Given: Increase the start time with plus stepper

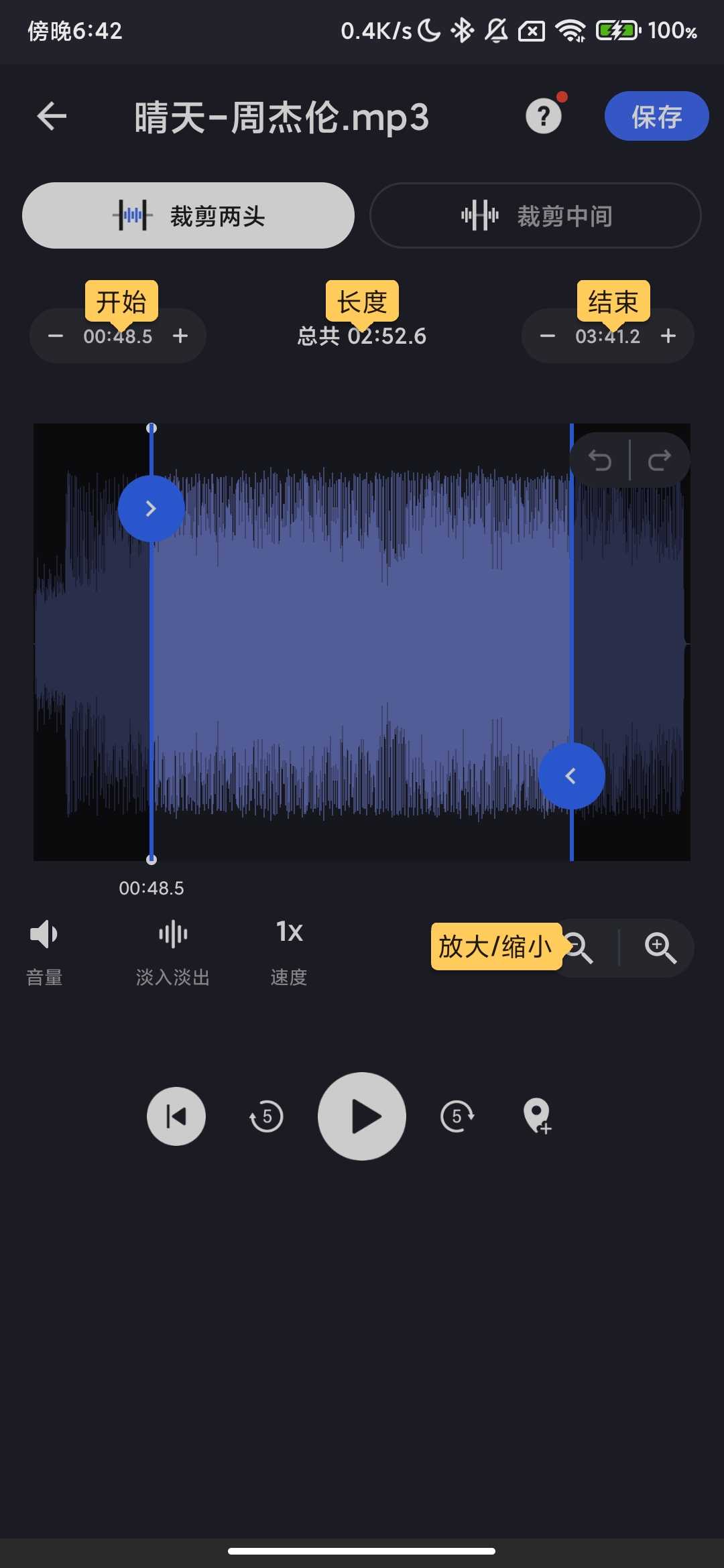Looking at the screenshot, I should [x=180, y=336].
